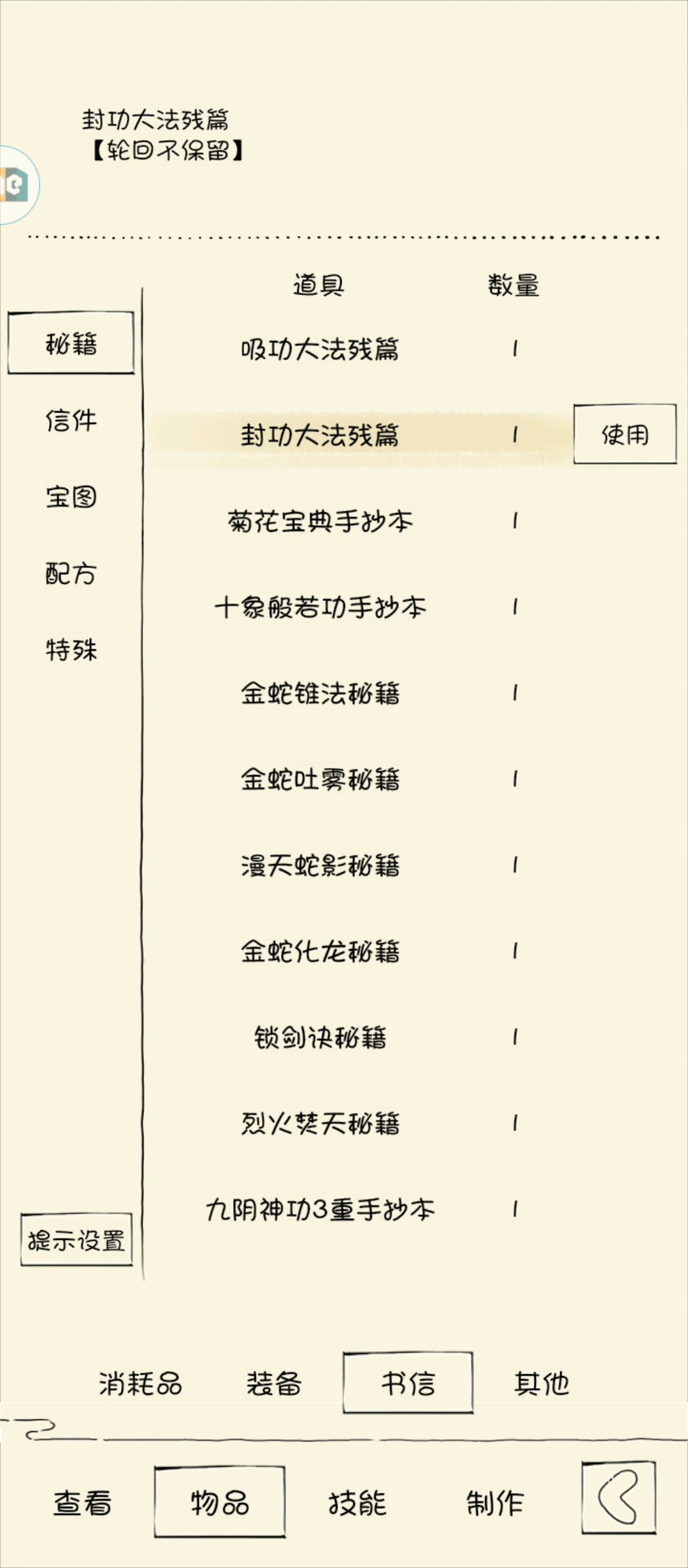Open the 技能 section
Screen dimensions: 688x1568
357,1502
